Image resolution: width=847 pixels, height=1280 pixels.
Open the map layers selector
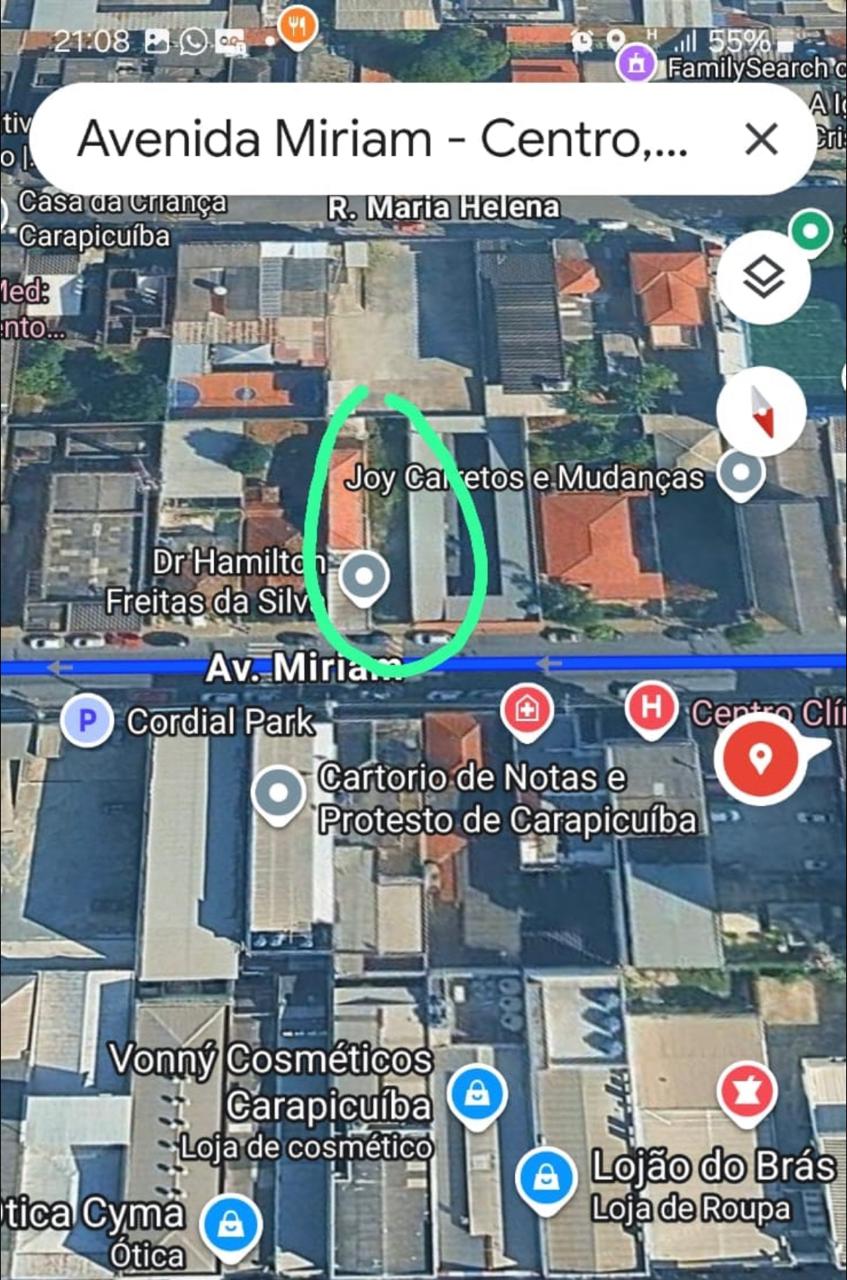click(762, 278)
